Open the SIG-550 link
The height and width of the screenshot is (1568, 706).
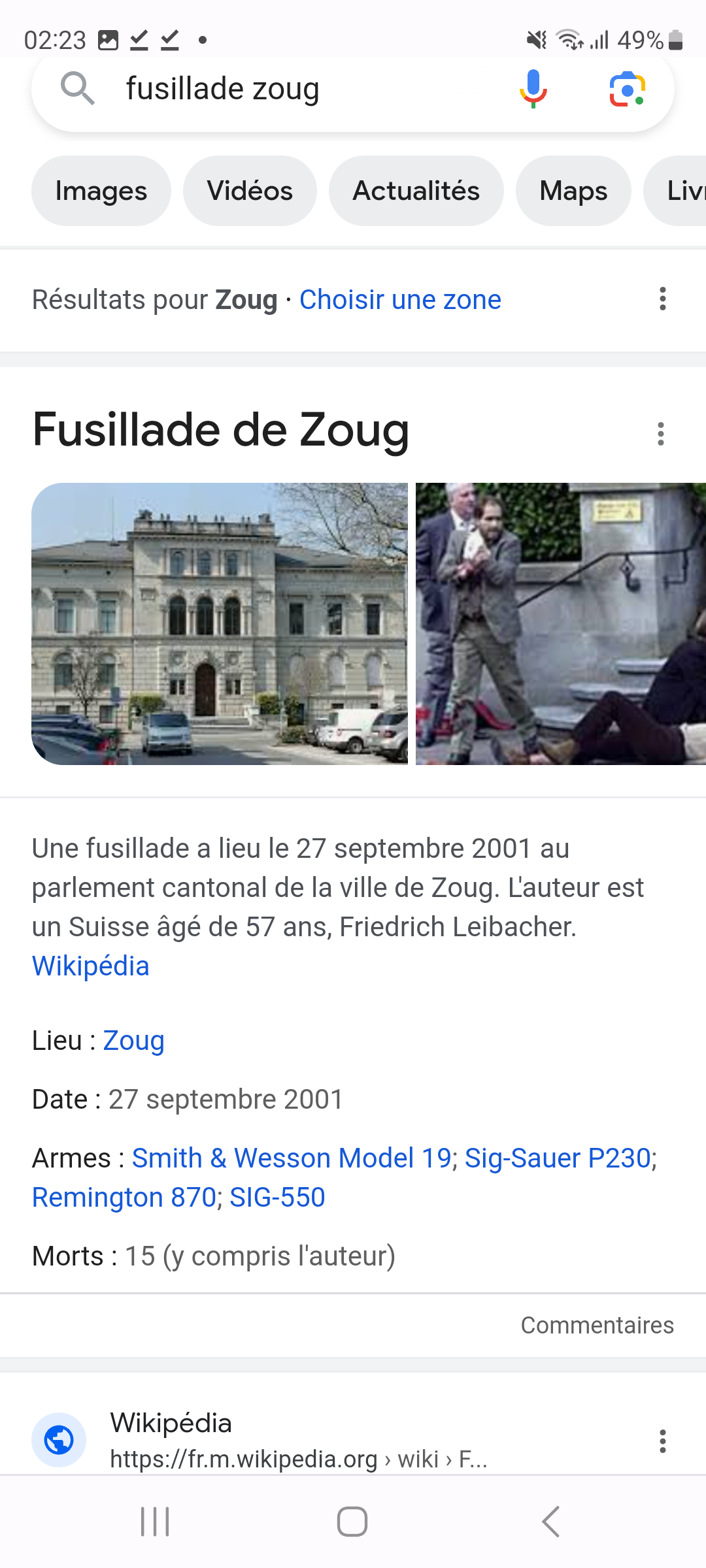277,1198
